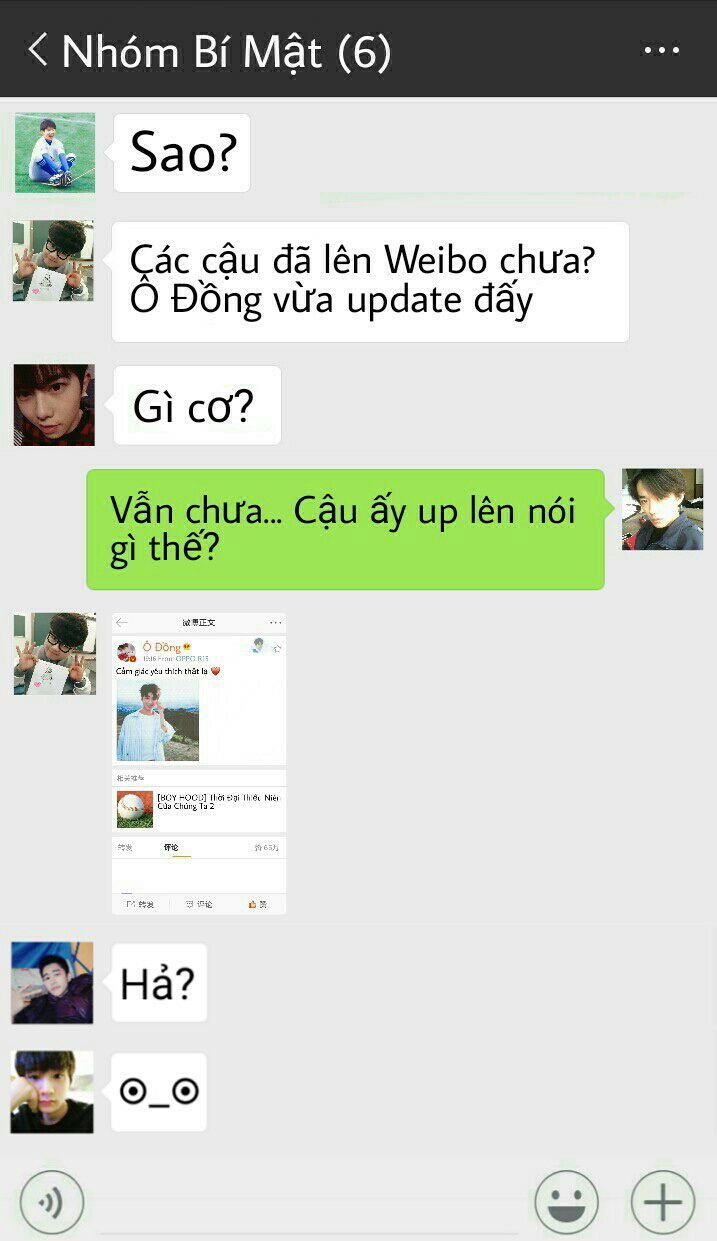
Task: Open the emoji picker
Action: pos(567,1202)
